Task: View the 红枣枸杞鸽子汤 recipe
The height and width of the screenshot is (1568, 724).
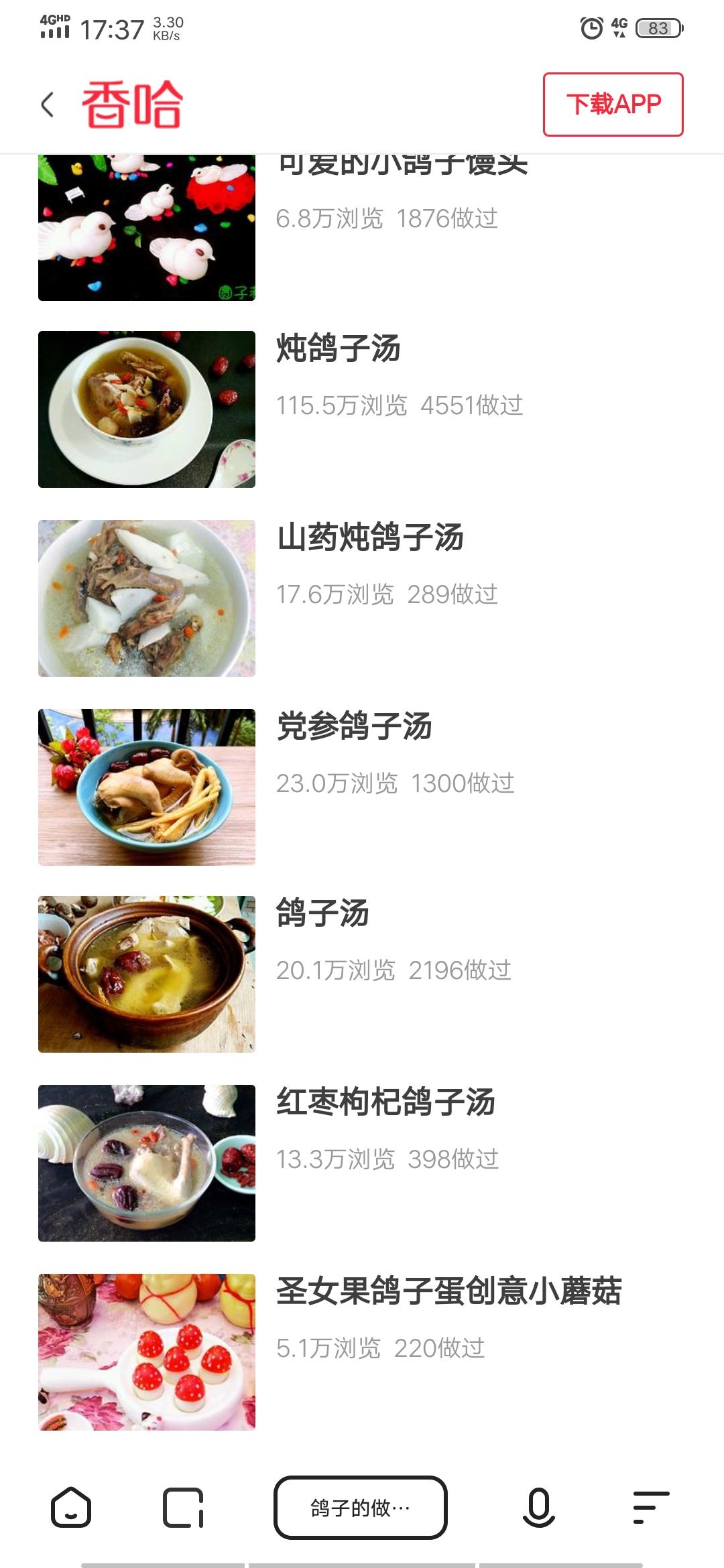Action: 385,1102
